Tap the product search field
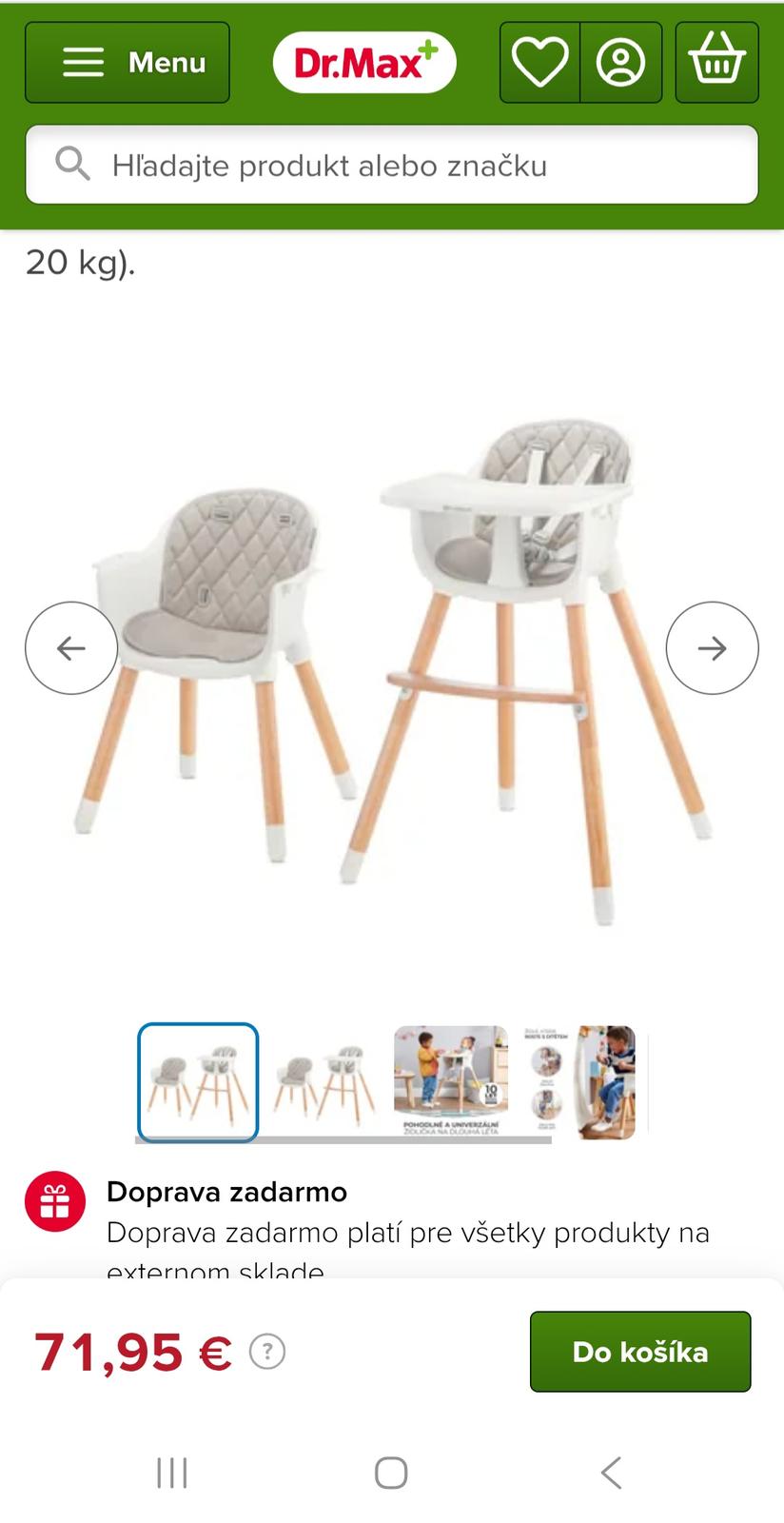The image size is (784, 1523). [392, 166]
